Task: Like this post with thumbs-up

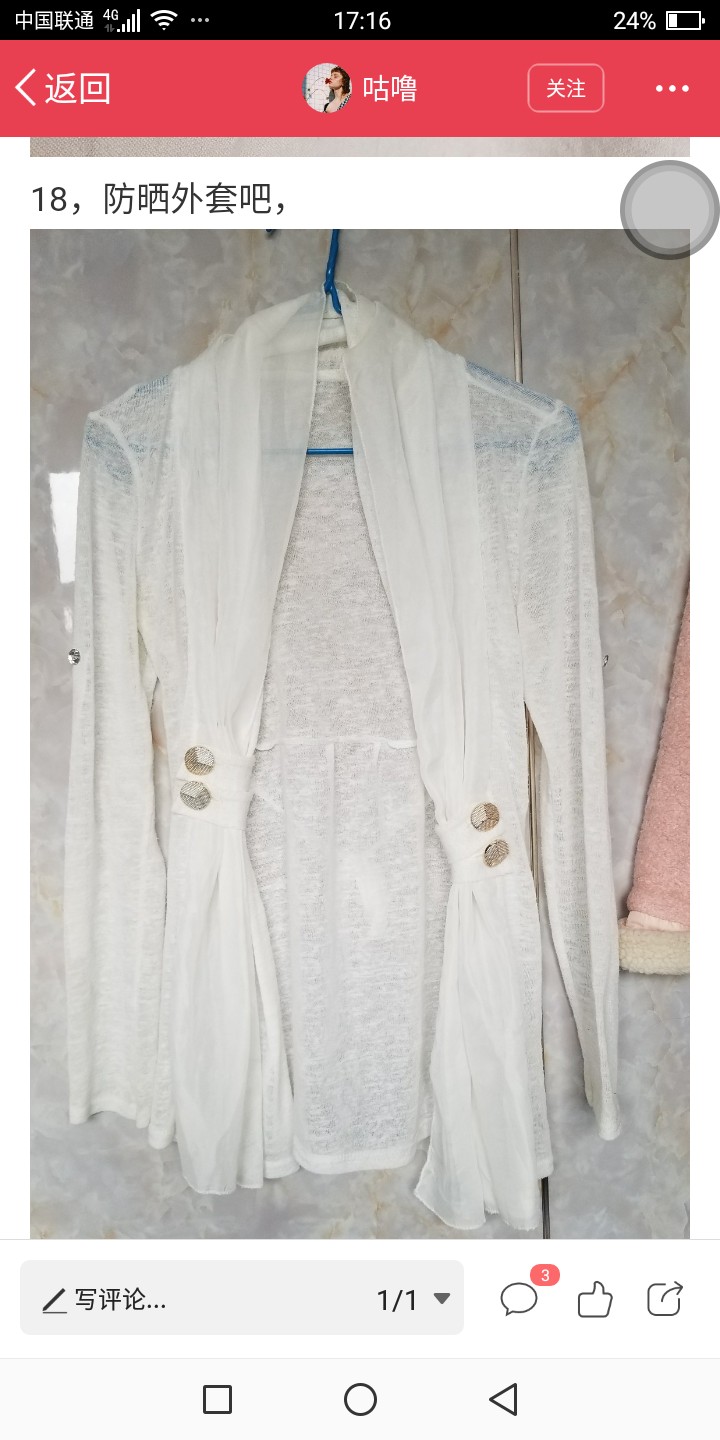Action: (x=595, y=1299)
